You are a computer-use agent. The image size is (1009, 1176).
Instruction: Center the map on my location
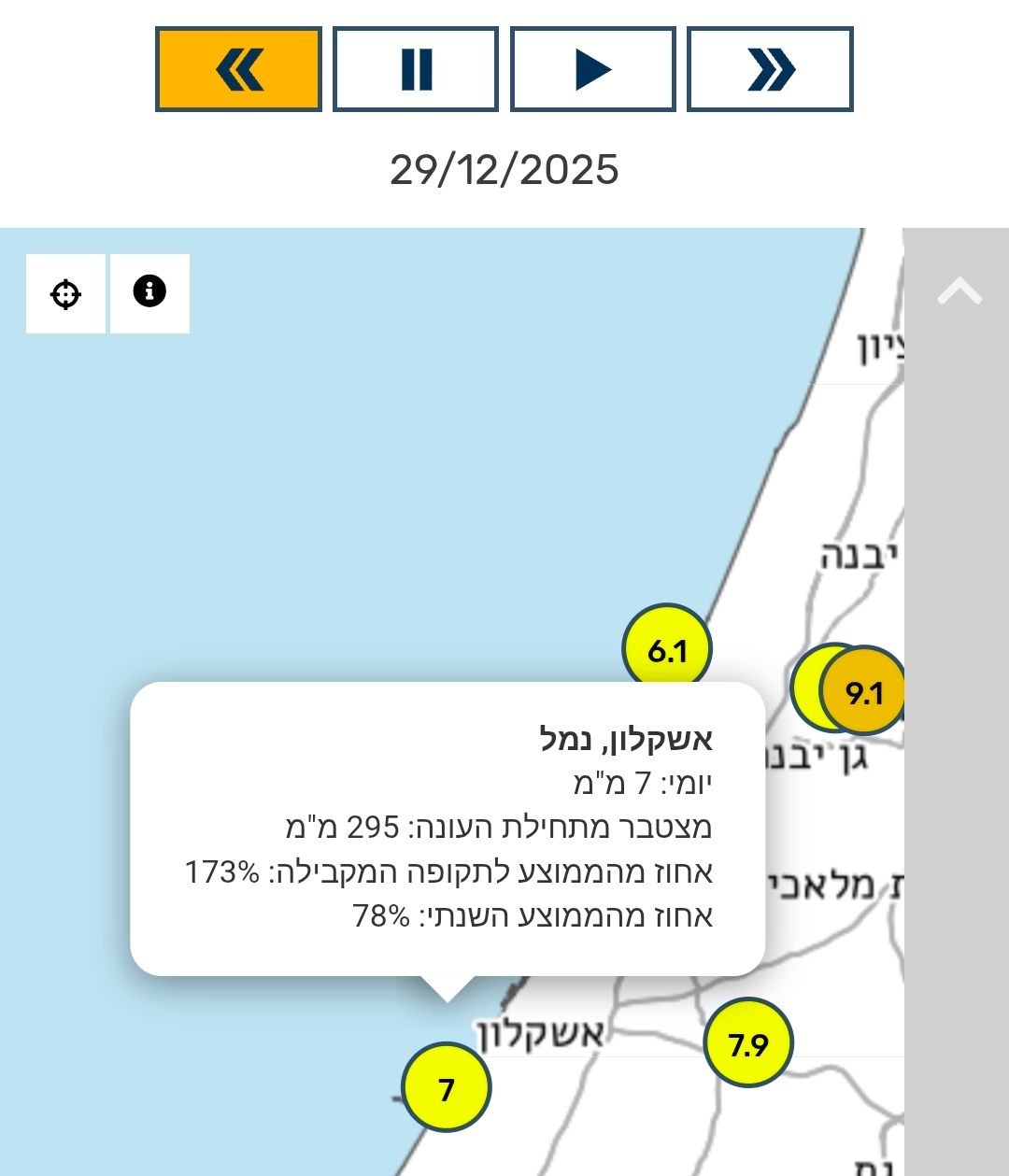click(x=65, y=294)
